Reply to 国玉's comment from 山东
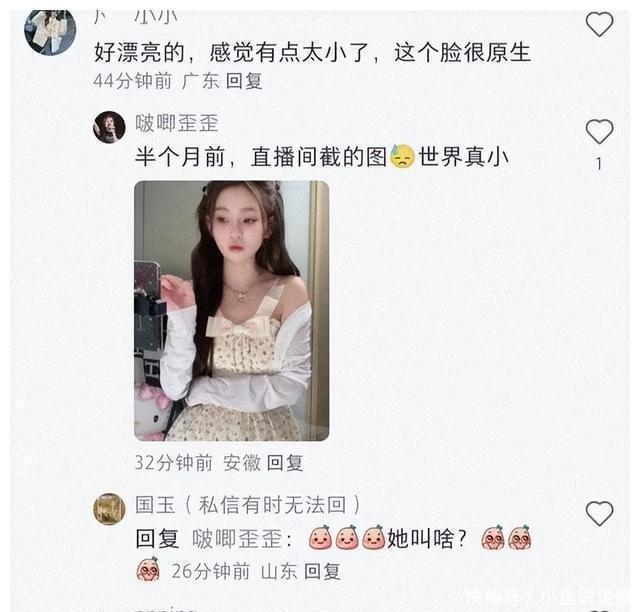Viewport: 640px width, 612px height. pyautogui.click(x=322, y=571)
